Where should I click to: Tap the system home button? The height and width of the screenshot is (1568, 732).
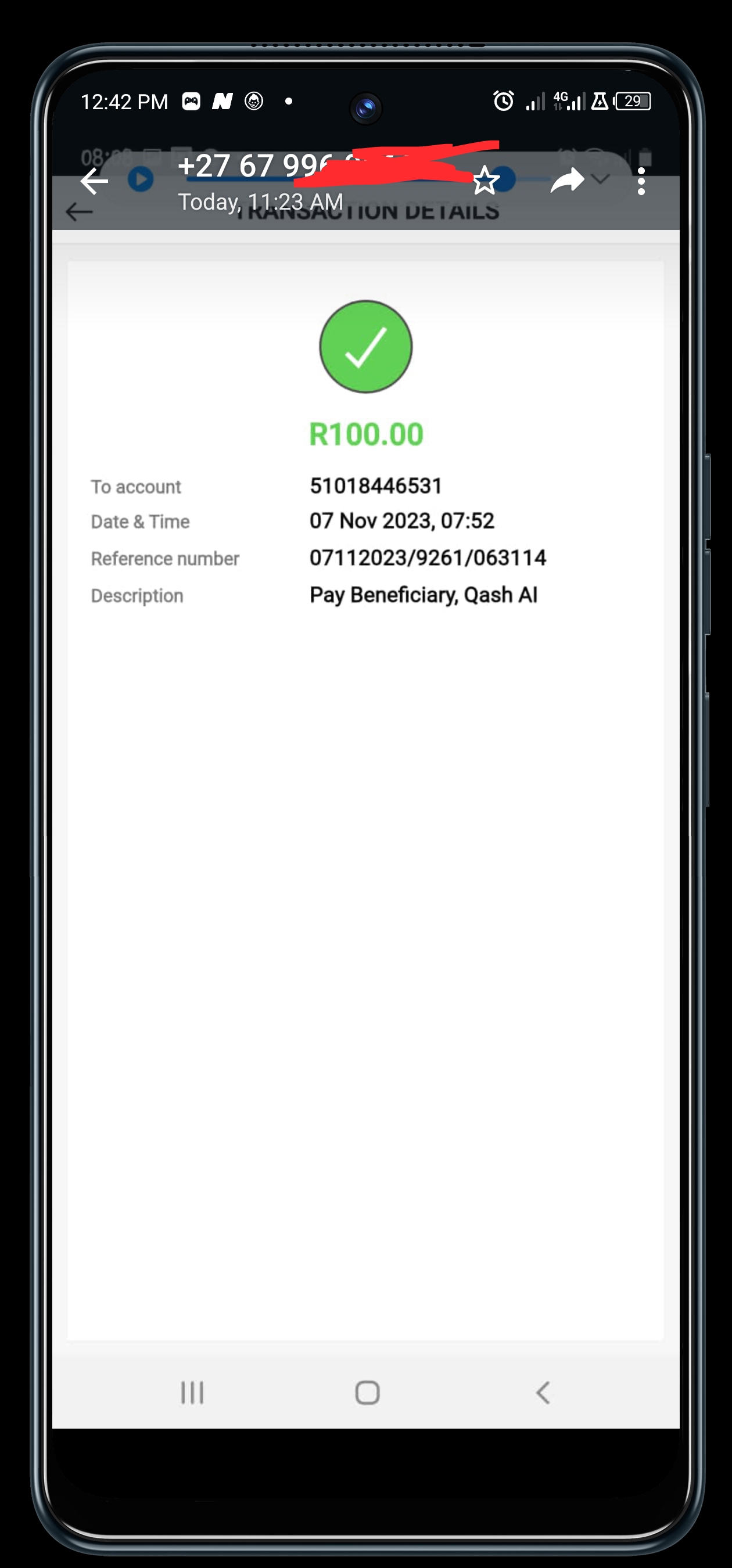367,1392
